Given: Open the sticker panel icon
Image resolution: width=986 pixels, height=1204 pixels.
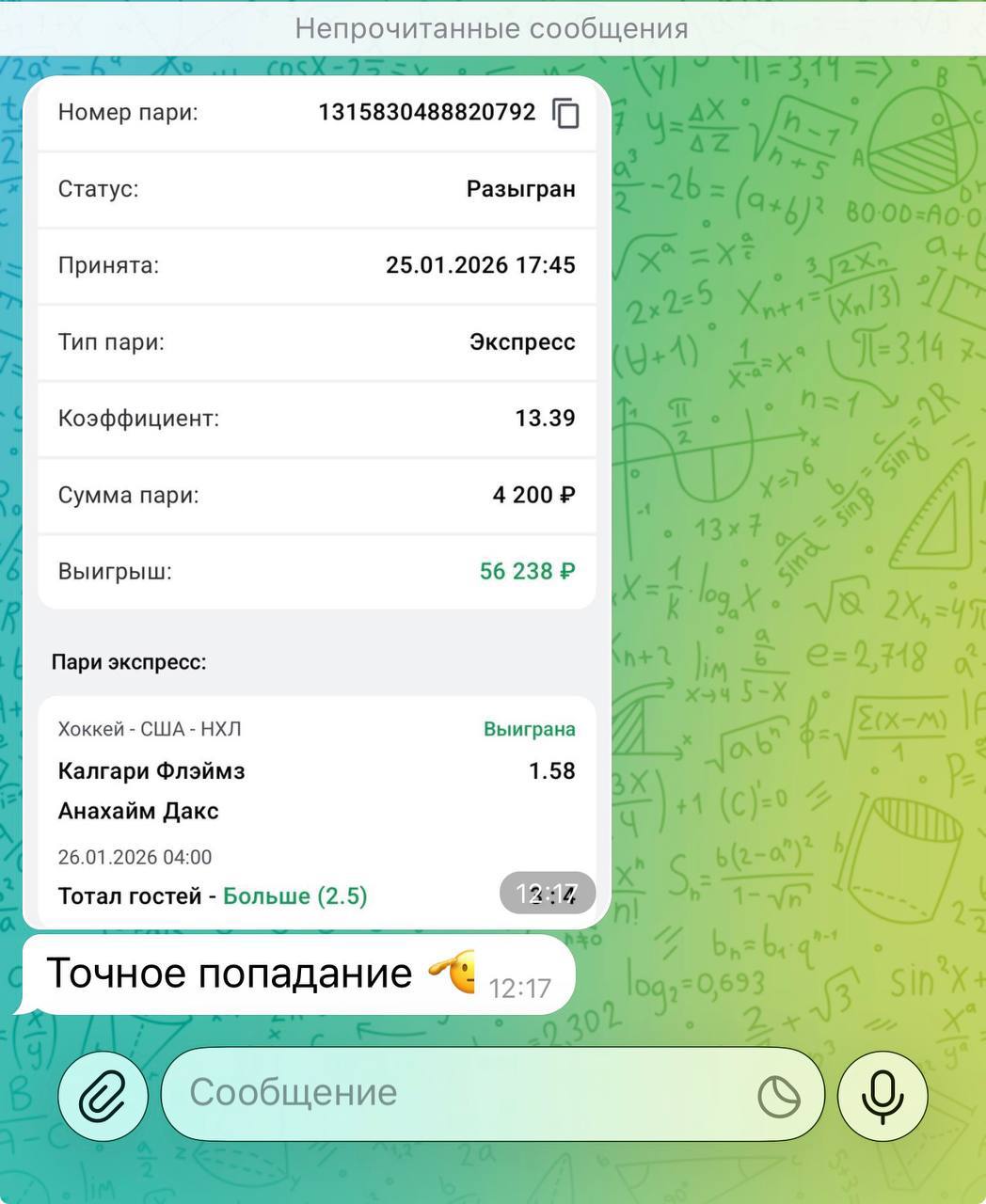Looking at the screenshot, I should pos(779,1096).
